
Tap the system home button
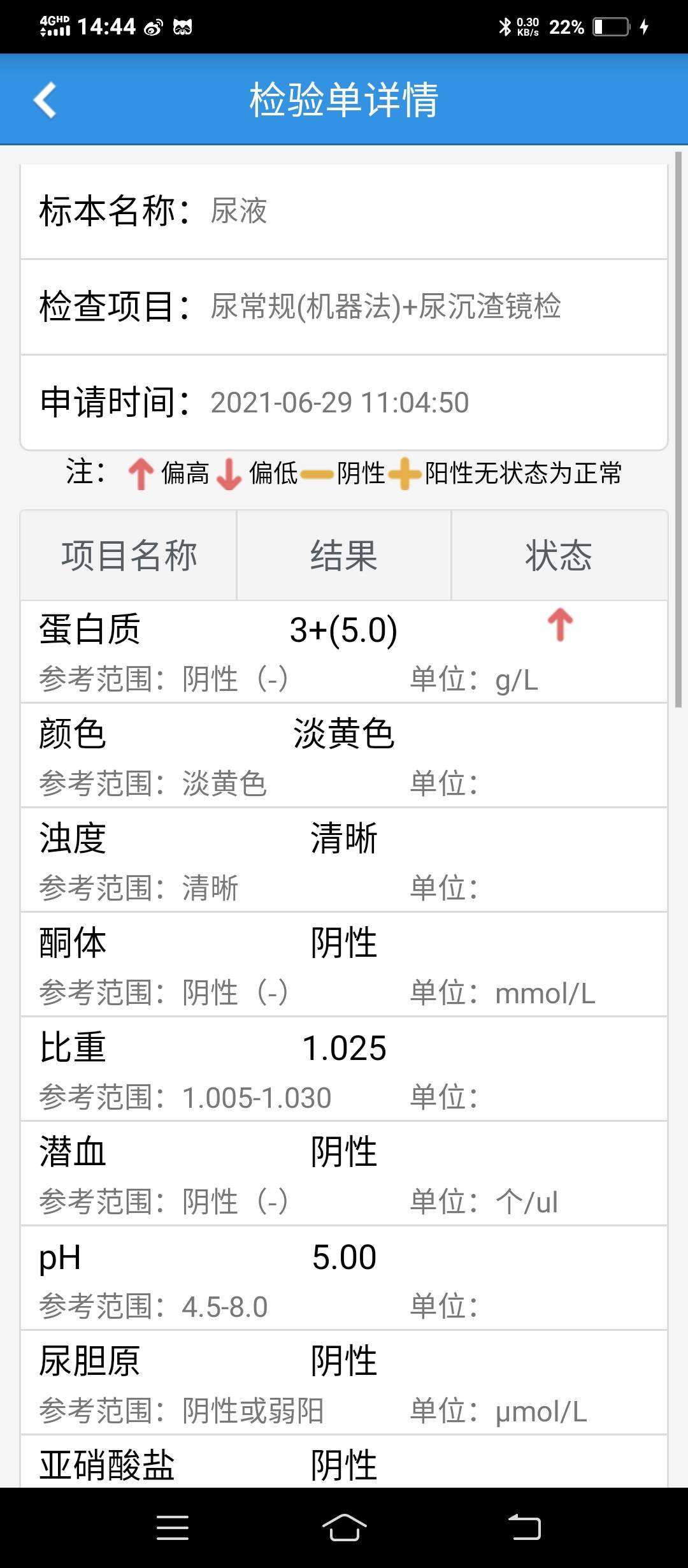344,1528
